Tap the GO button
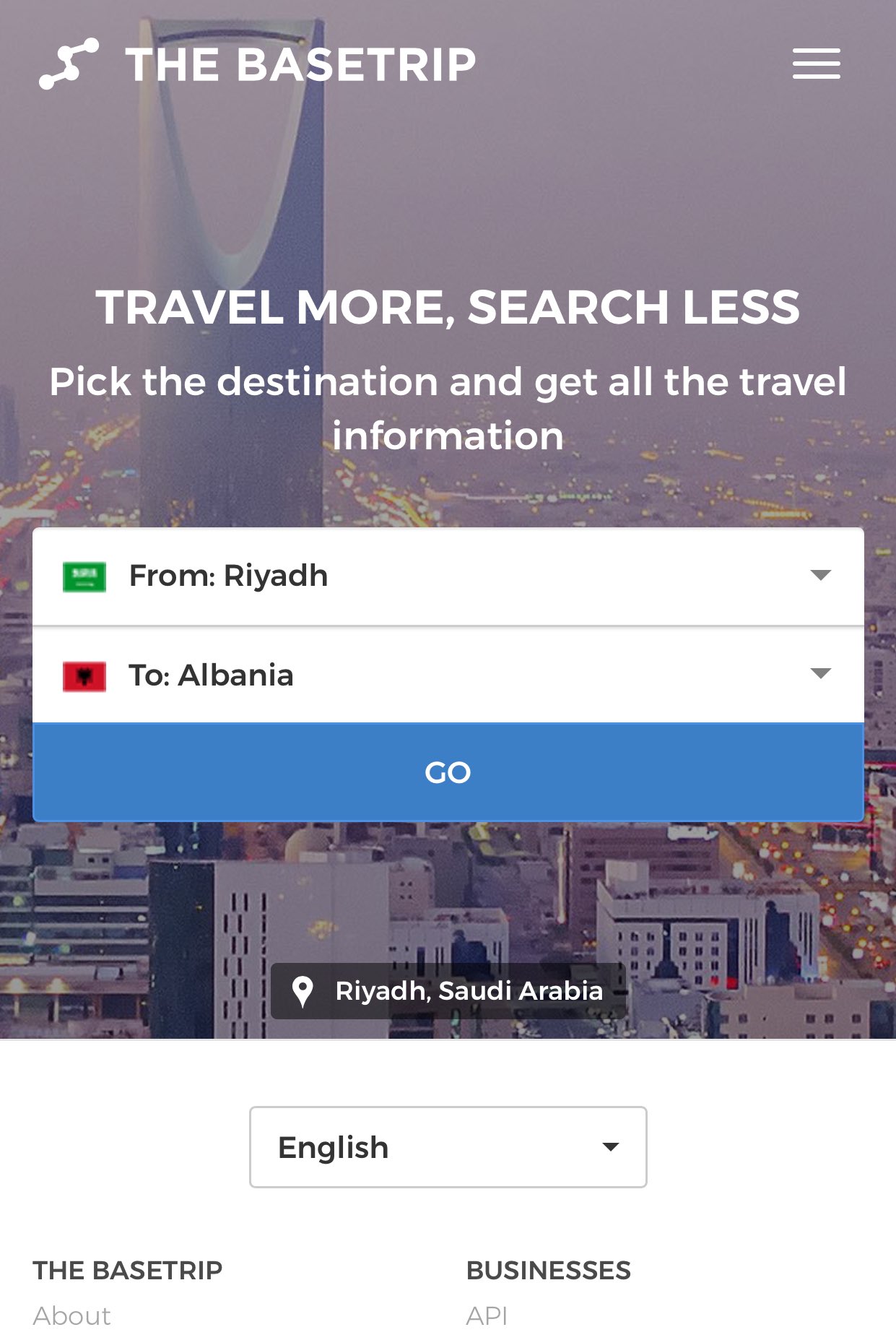The width and height of the screenshot is (896, 1340). (x=448, y=772)
